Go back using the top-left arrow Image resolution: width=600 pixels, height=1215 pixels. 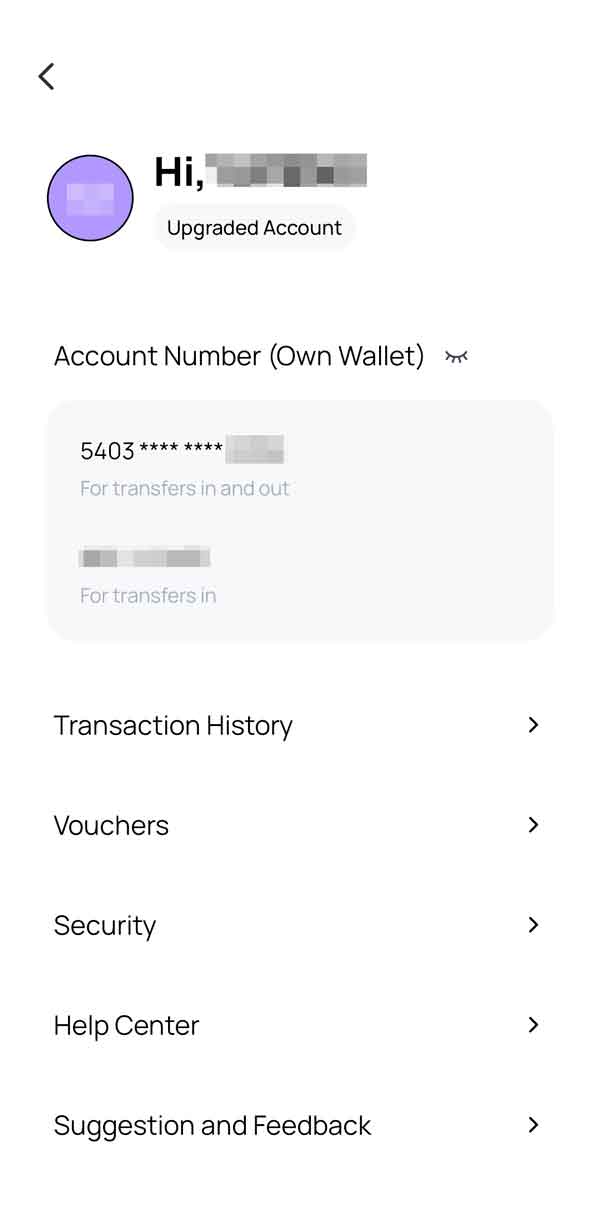(x=46, y=76)
